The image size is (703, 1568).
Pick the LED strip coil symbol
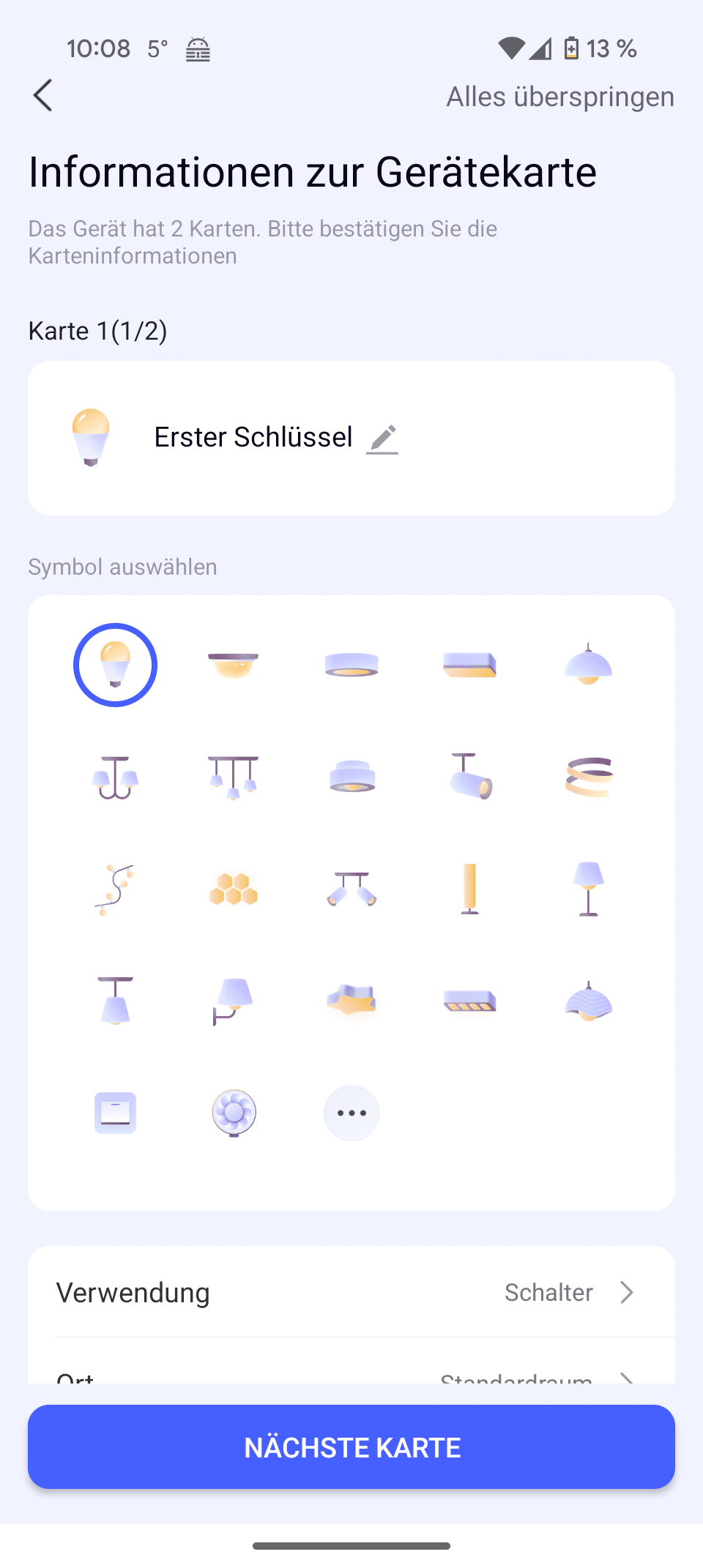point(588,777)
